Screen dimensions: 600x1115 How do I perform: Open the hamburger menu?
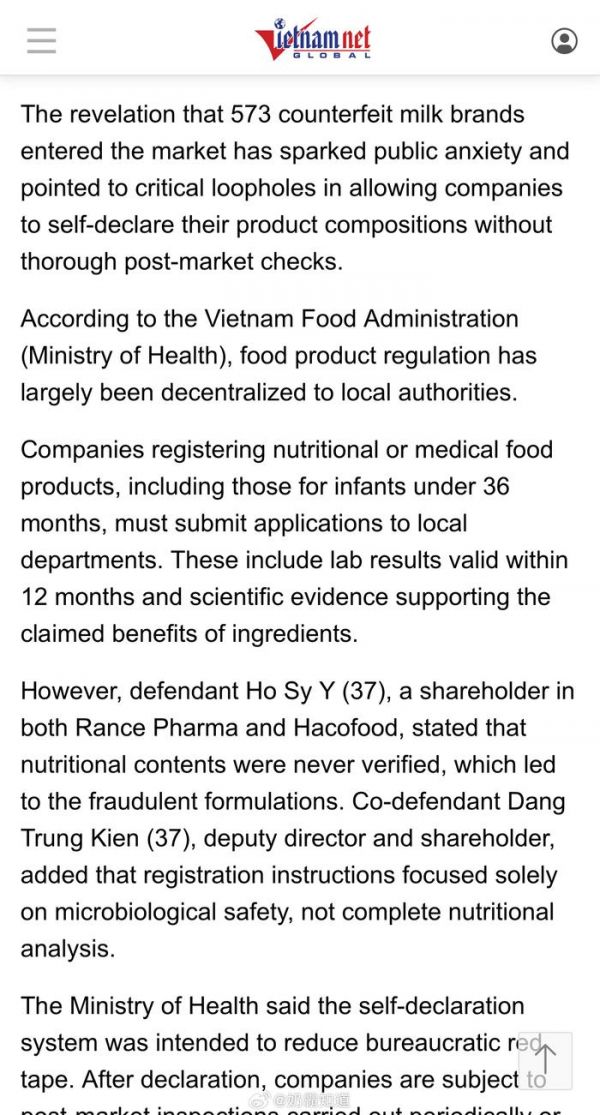(x=41, y=41)
